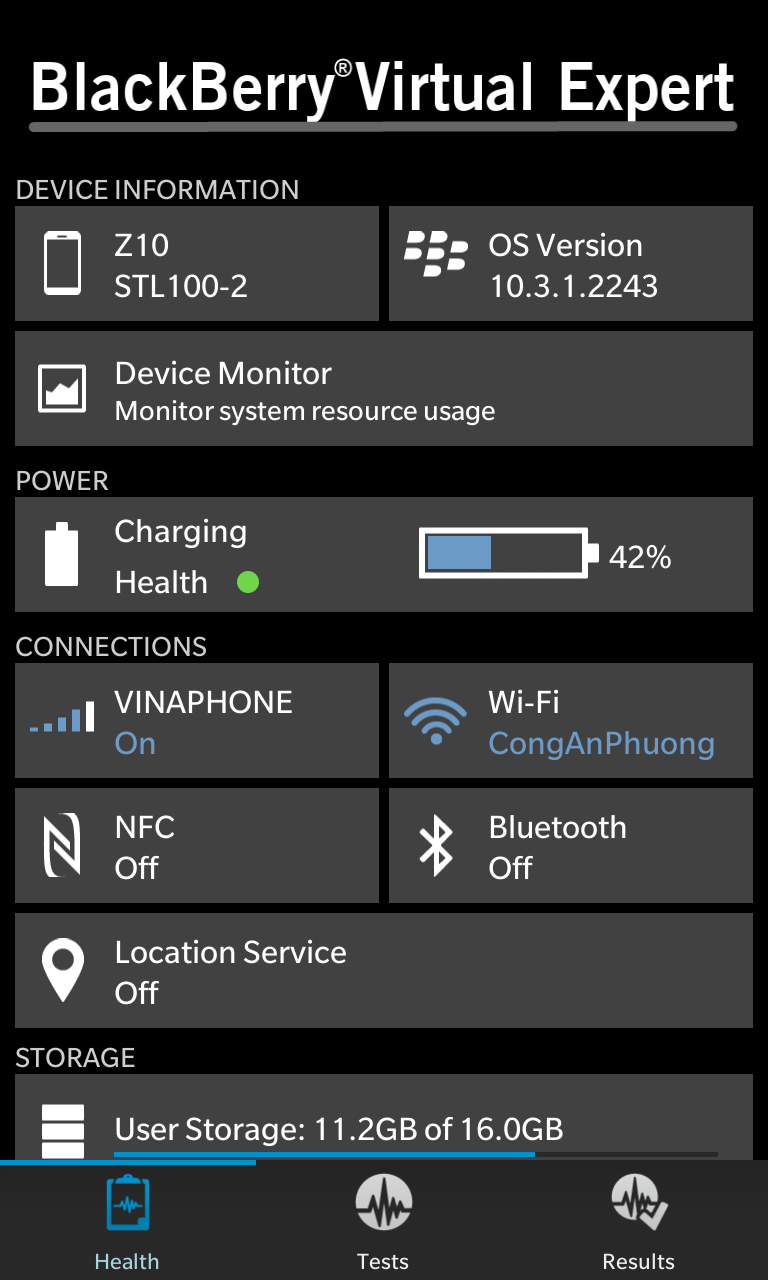Open the VINAPHONE network tile

[197, 721]
